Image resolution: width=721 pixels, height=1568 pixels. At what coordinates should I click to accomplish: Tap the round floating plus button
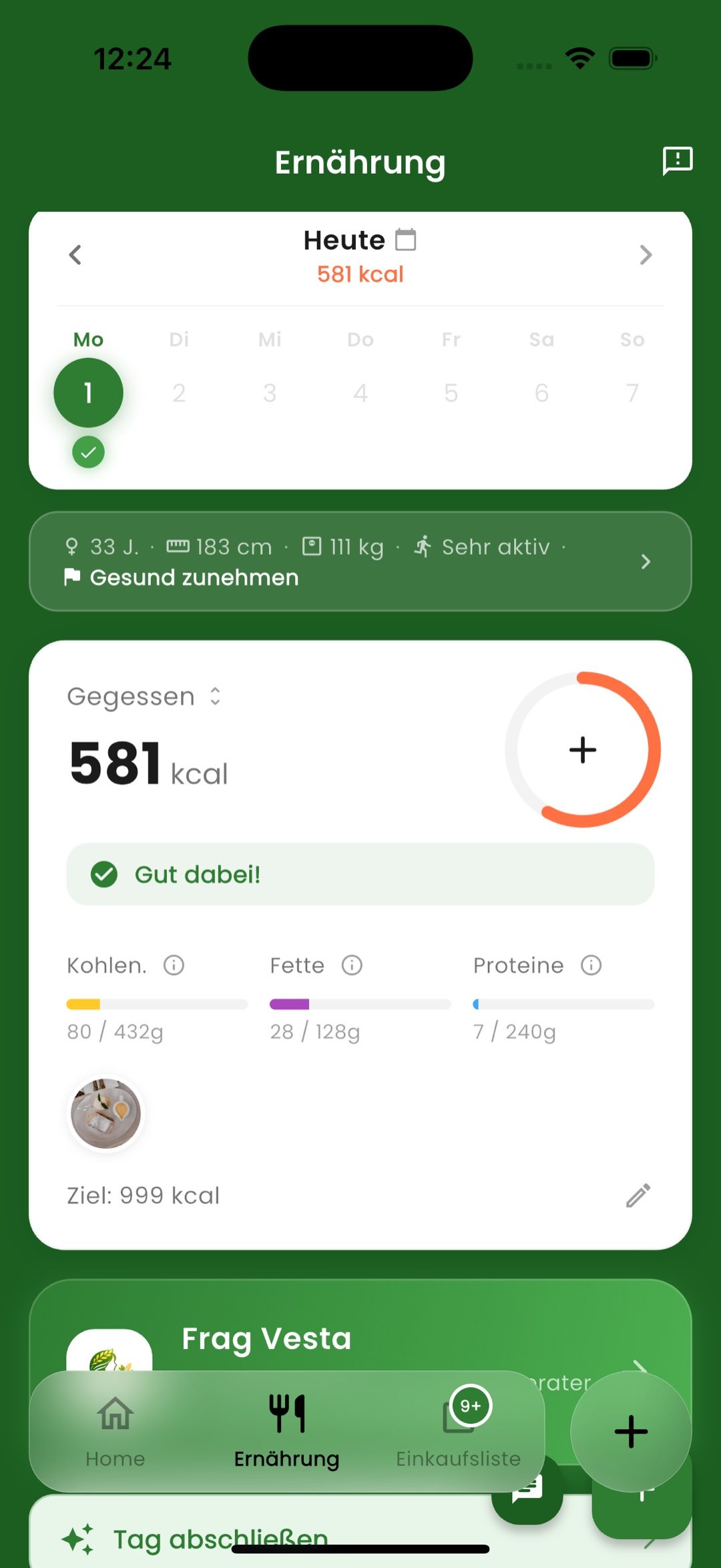point(631,1431)
